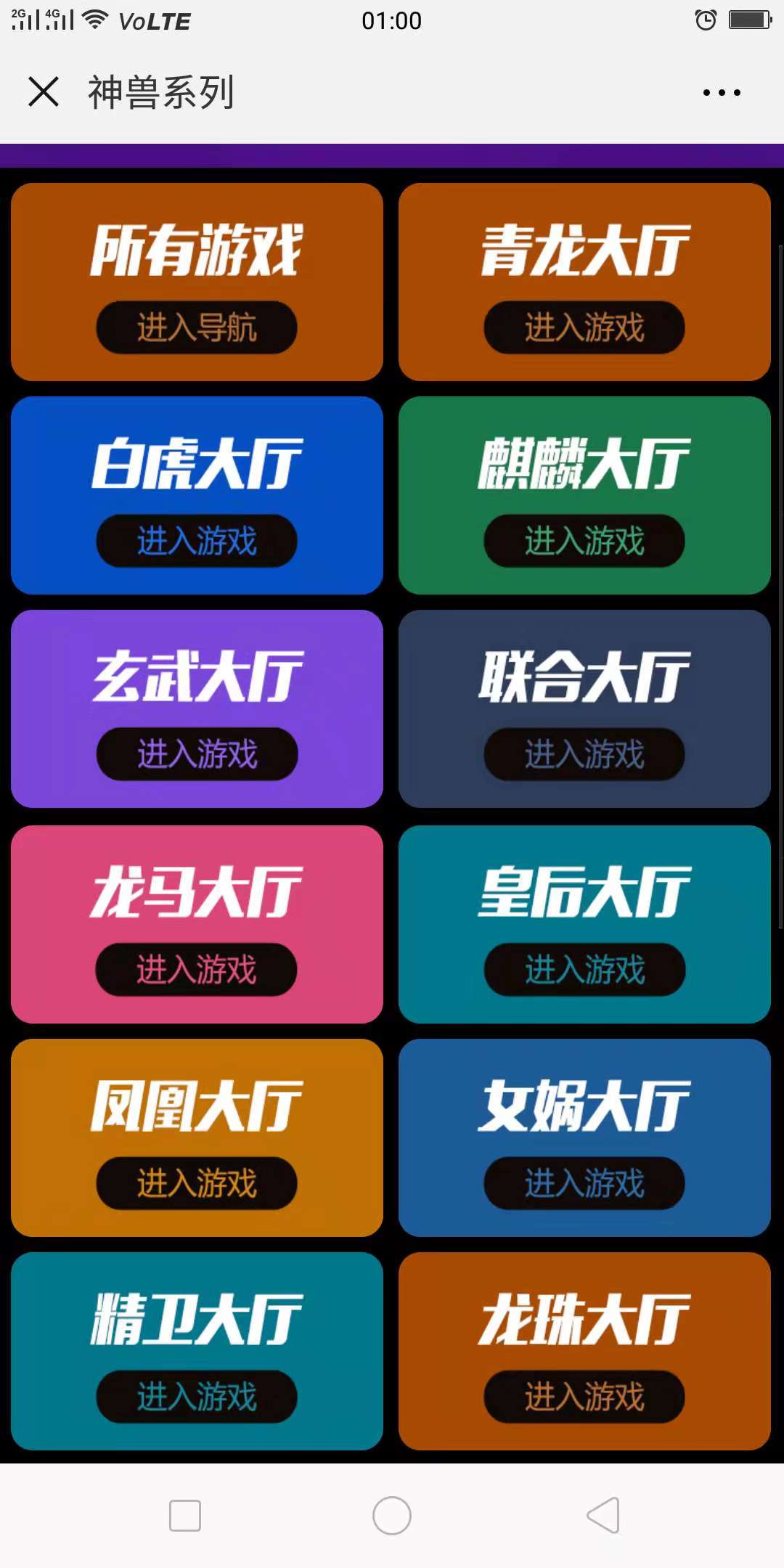Viewport: 784px width, 1568px height.
Task: Enter the 青龙大厅 game
Action: (x=584, y=327)
